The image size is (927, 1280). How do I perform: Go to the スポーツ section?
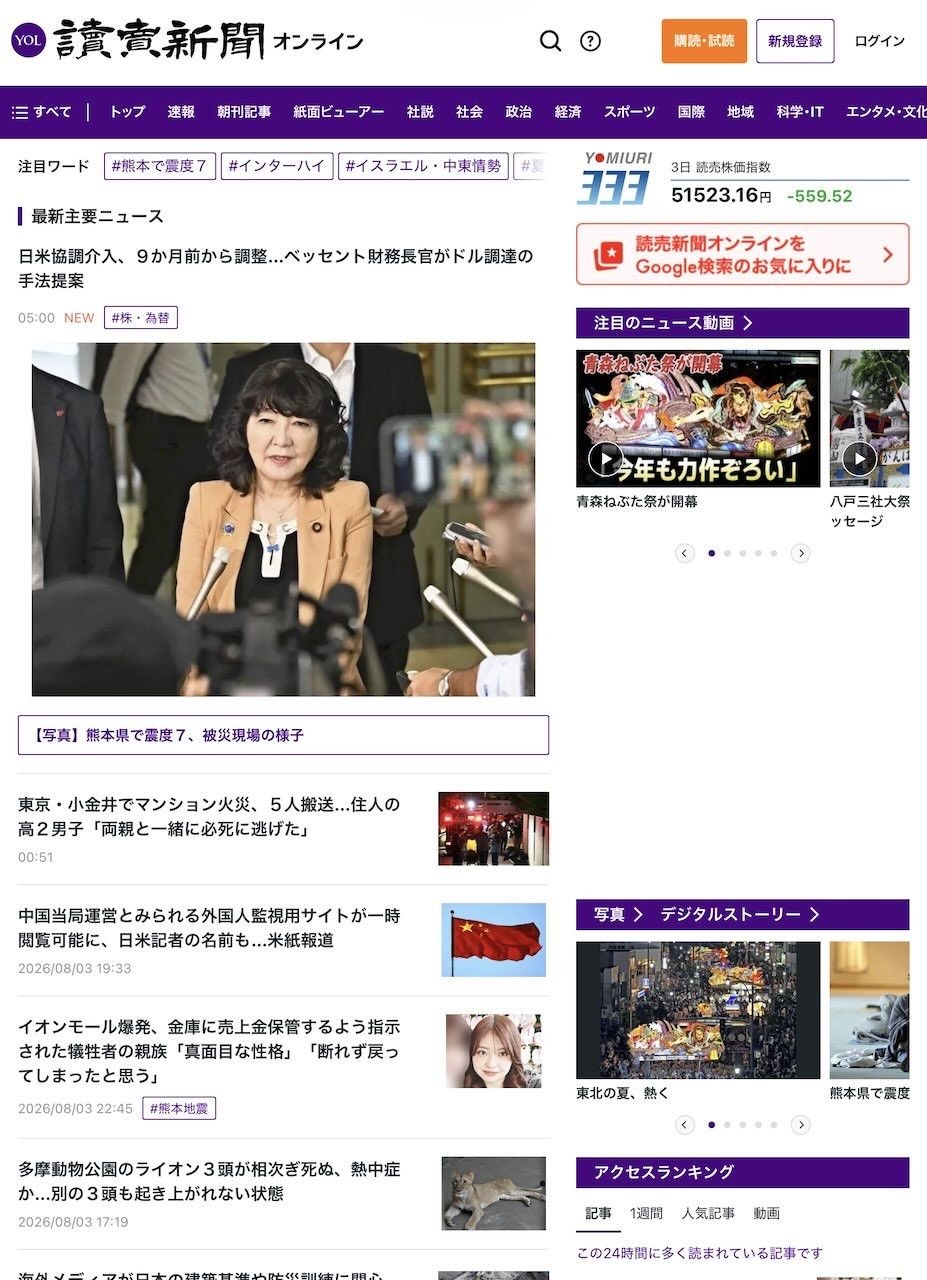[x=630, y=112]
